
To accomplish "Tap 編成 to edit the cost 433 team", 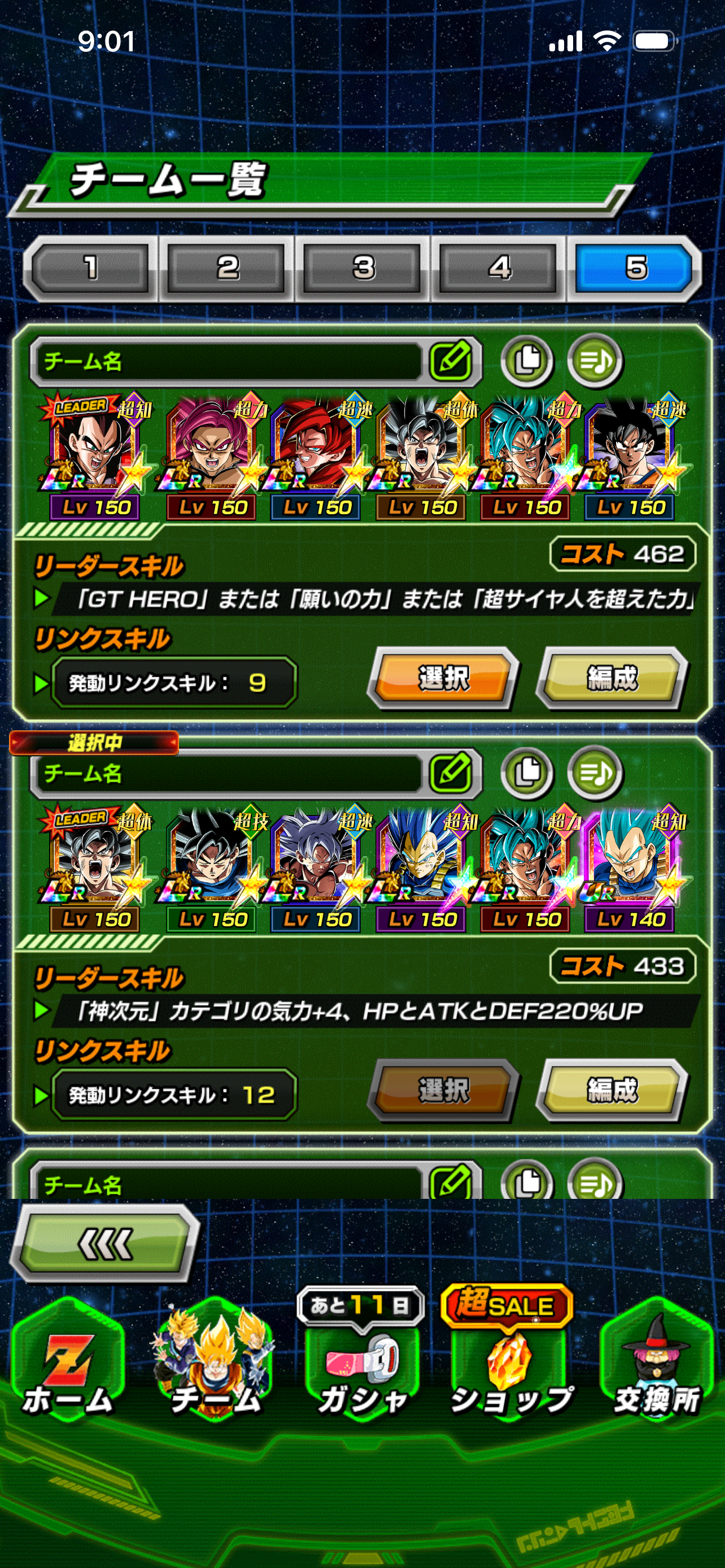I will 612,1089.
